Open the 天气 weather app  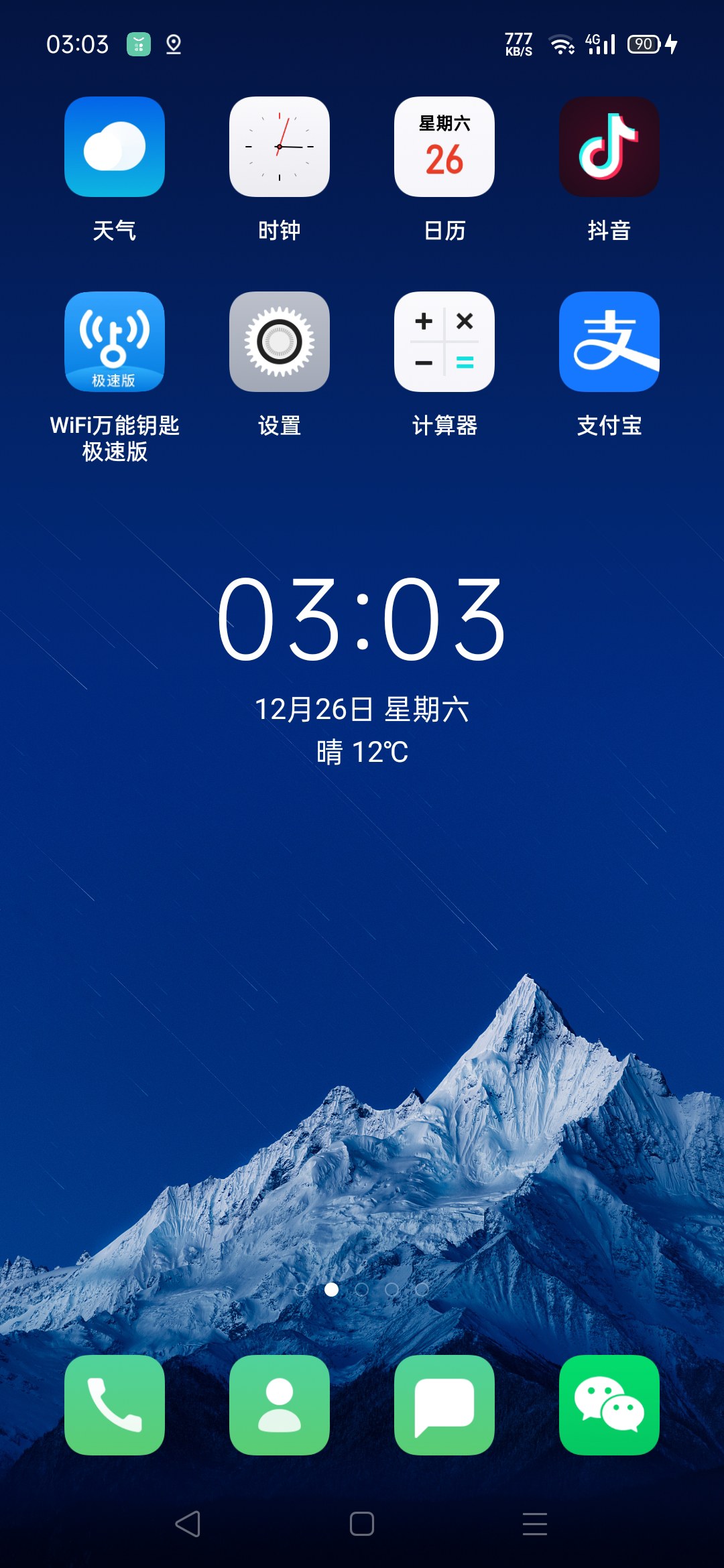(x=115, y=147)
